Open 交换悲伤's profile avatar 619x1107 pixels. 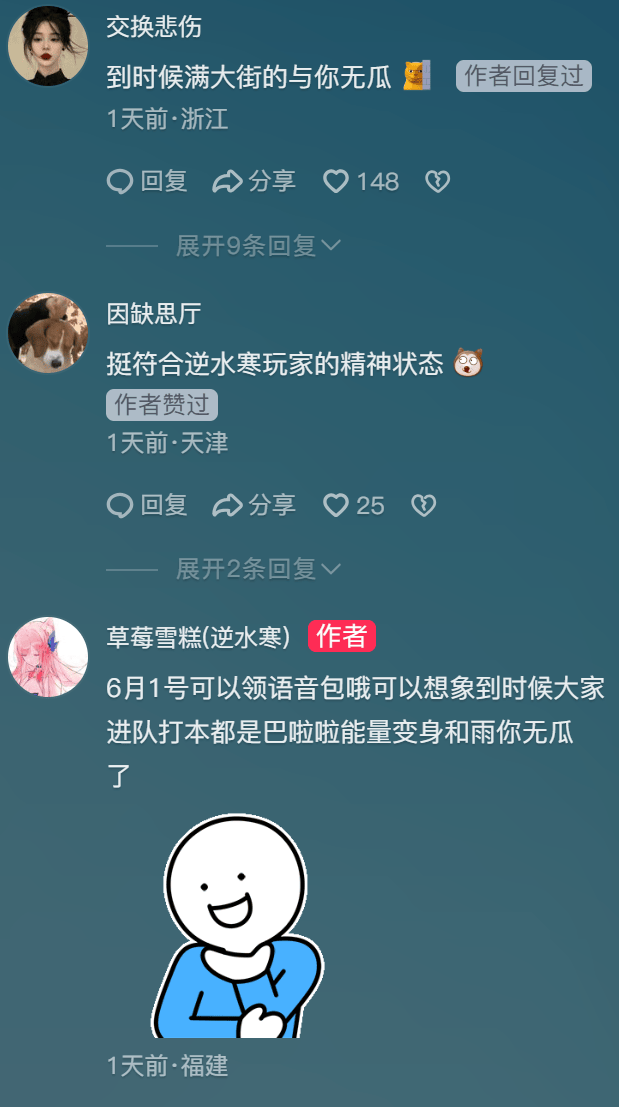[48, 46]
